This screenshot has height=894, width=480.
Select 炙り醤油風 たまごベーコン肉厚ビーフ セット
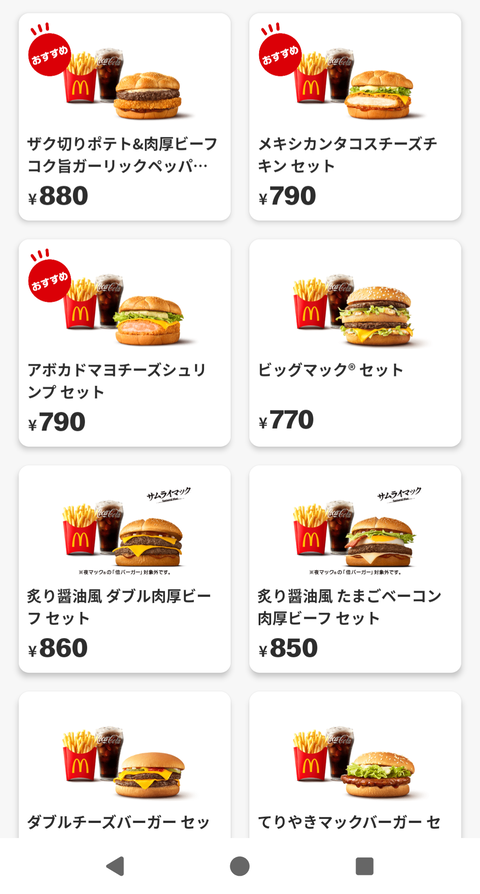point(355,569)
